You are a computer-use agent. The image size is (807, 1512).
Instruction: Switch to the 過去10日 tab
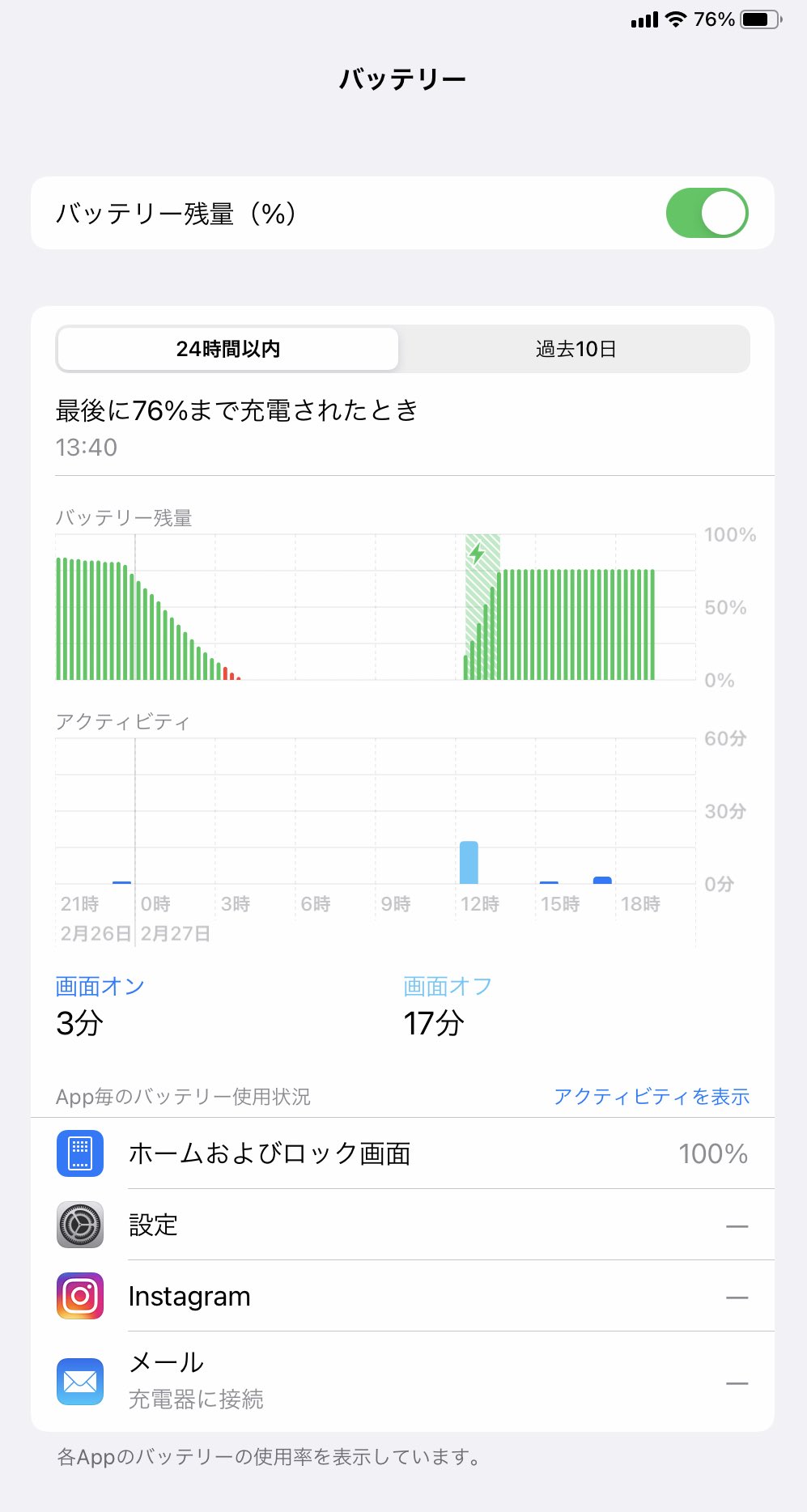click(576, 349)
